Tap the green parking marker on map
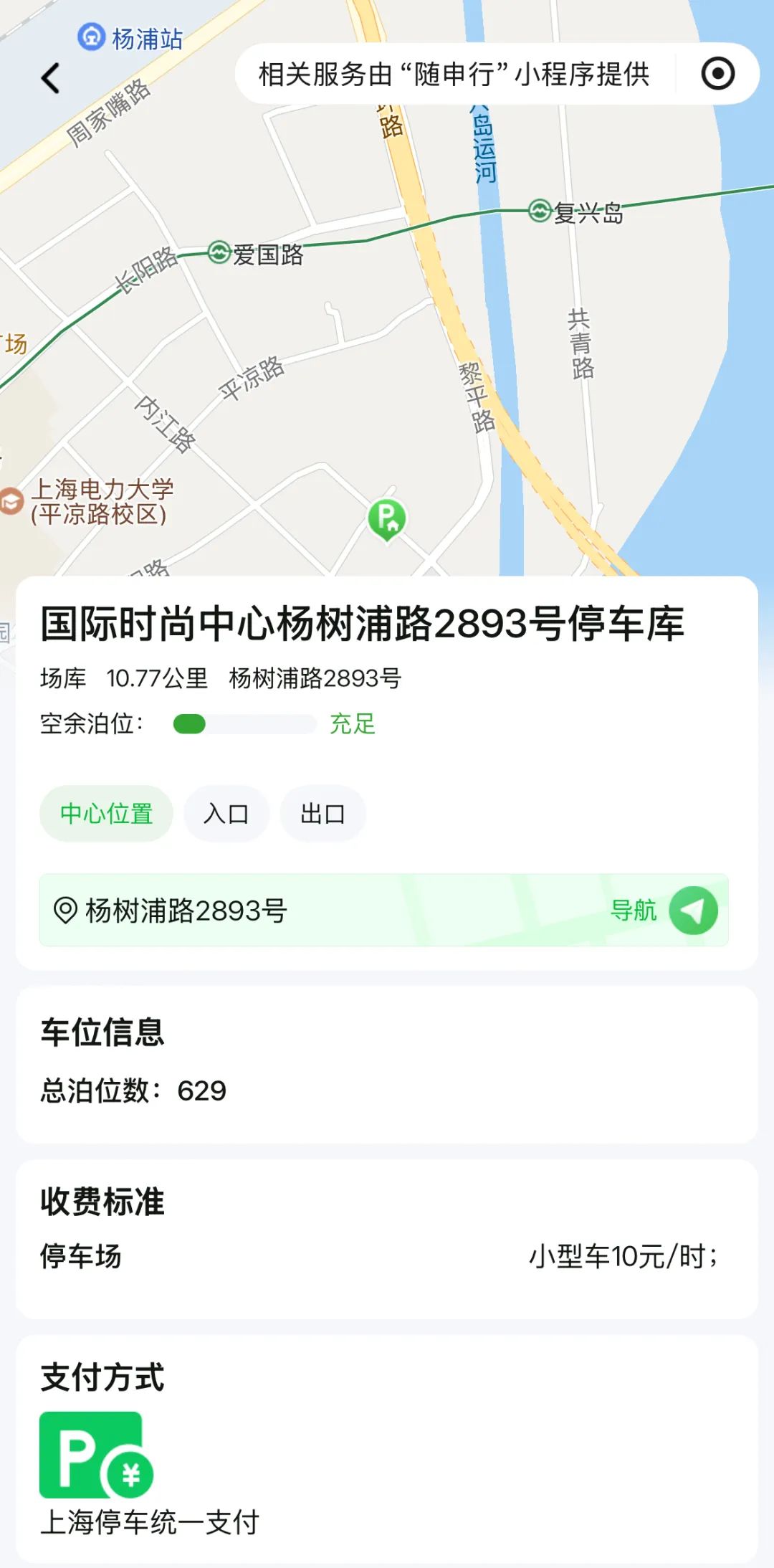This screenshot has width=774, height=1568. [386, 518]
